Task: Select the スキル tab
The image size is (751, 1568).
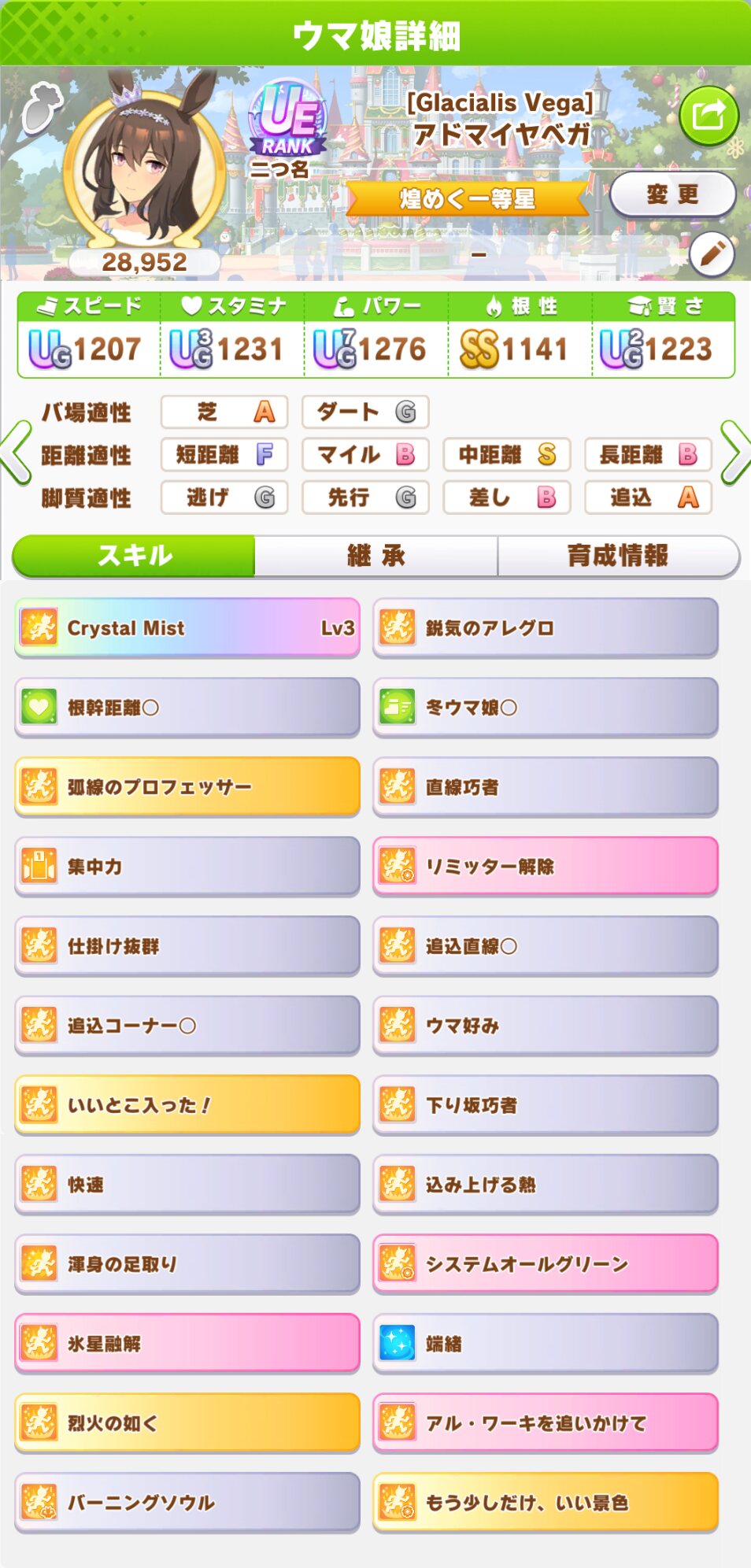Action: (x=134, y=556)
